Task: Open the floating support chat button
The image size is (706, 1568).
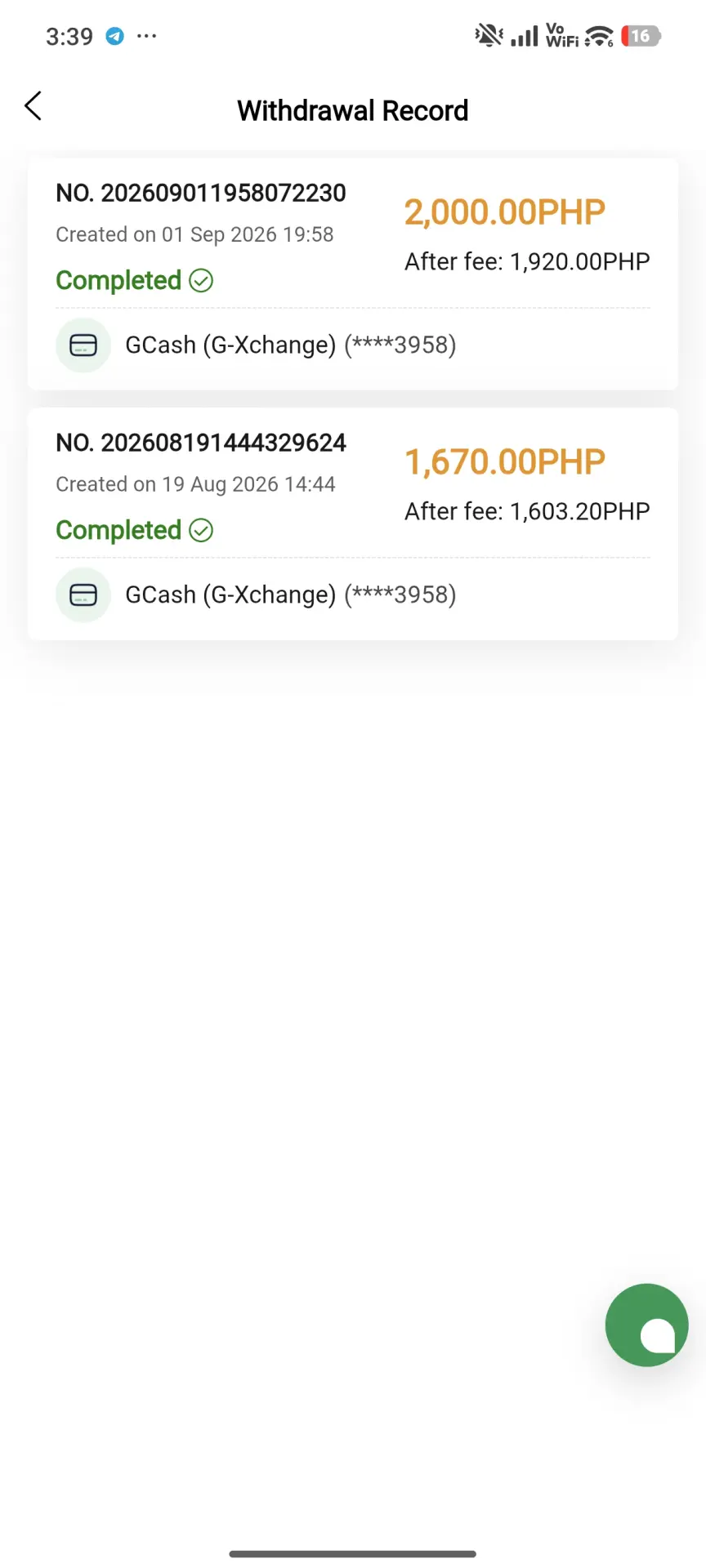Action: [646, 1325]
